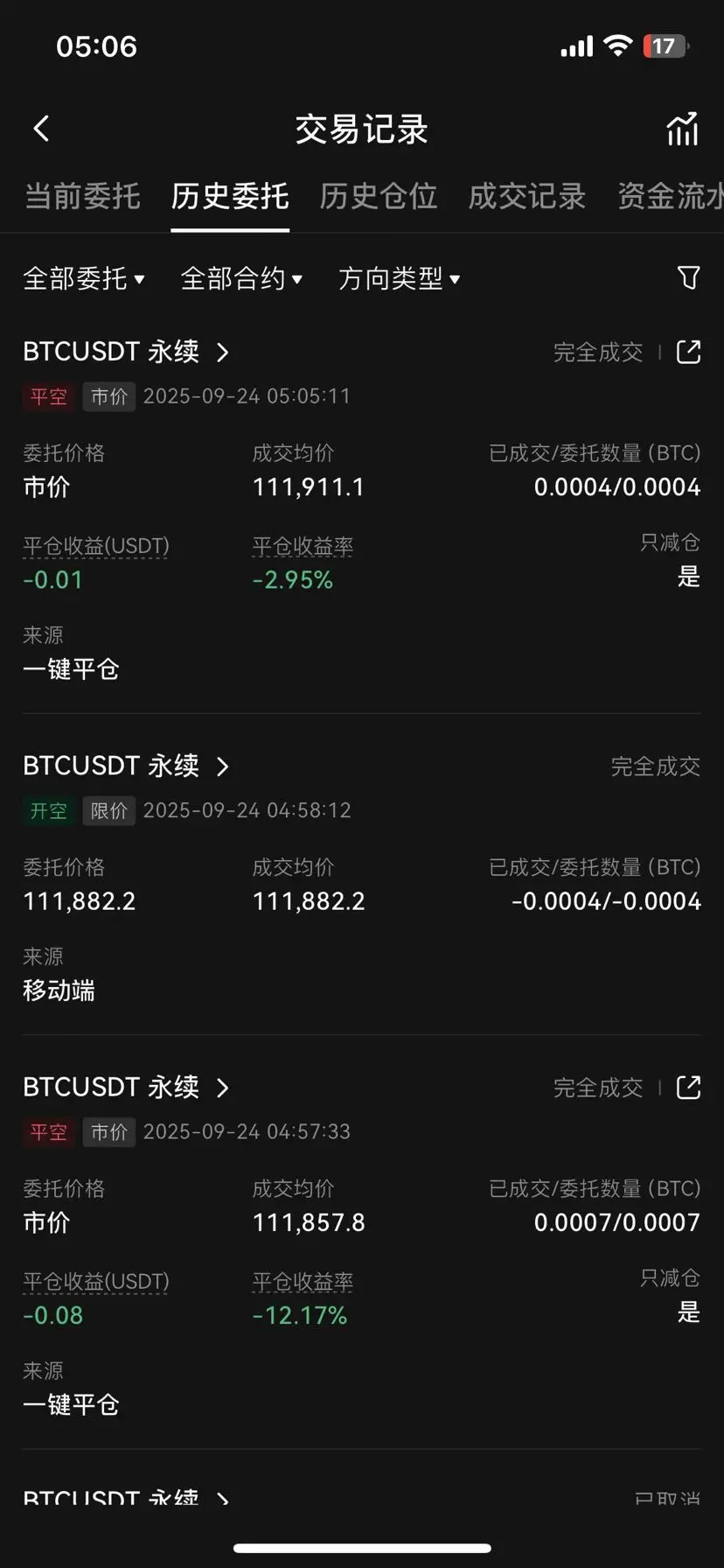Screen dimensions: 724x1568
Task: Share the 05:05:11 平空 order
Action: 688,352
